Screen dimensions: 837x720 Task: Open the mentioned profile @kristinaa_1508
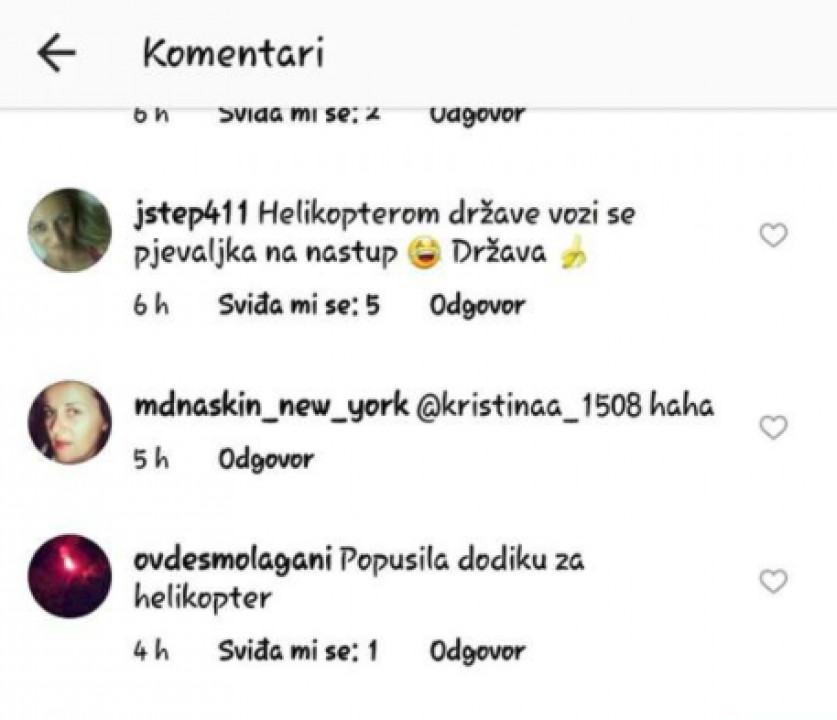(x=528, y=406)
